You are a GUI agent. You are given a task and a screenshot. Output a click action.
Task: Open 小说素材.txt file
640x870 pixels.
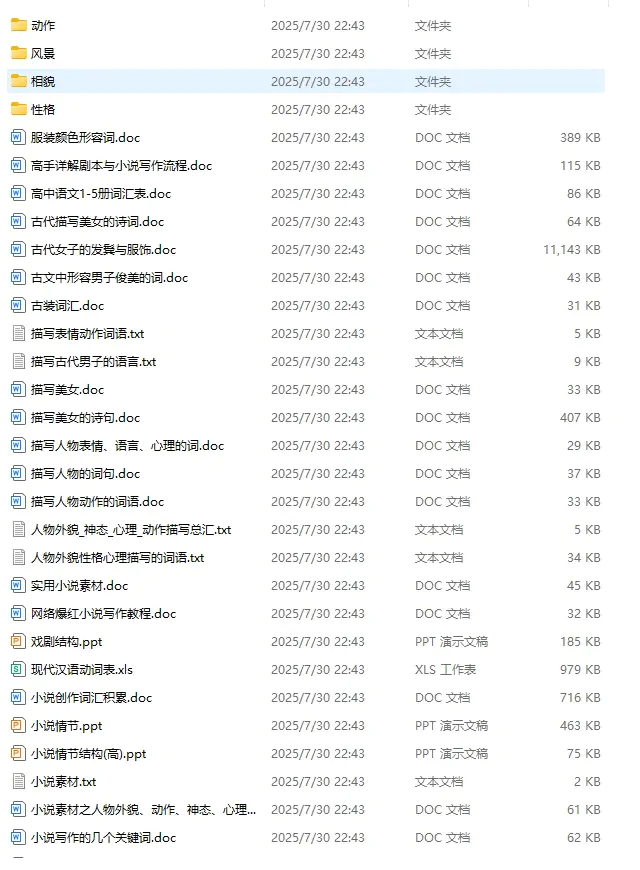point(63,781)
